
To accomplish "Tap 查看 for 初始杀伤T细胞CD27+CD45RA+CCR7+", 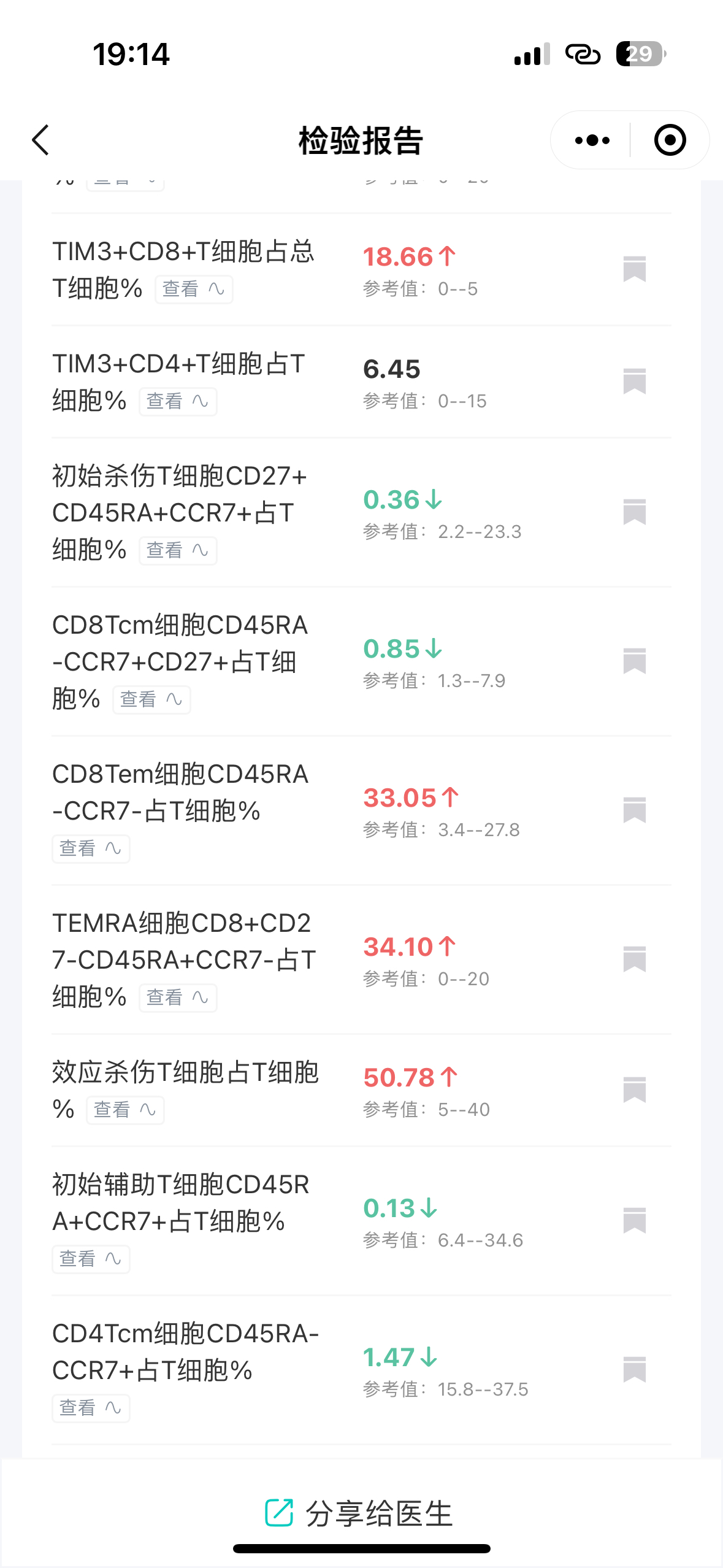I will click(178, 550).
